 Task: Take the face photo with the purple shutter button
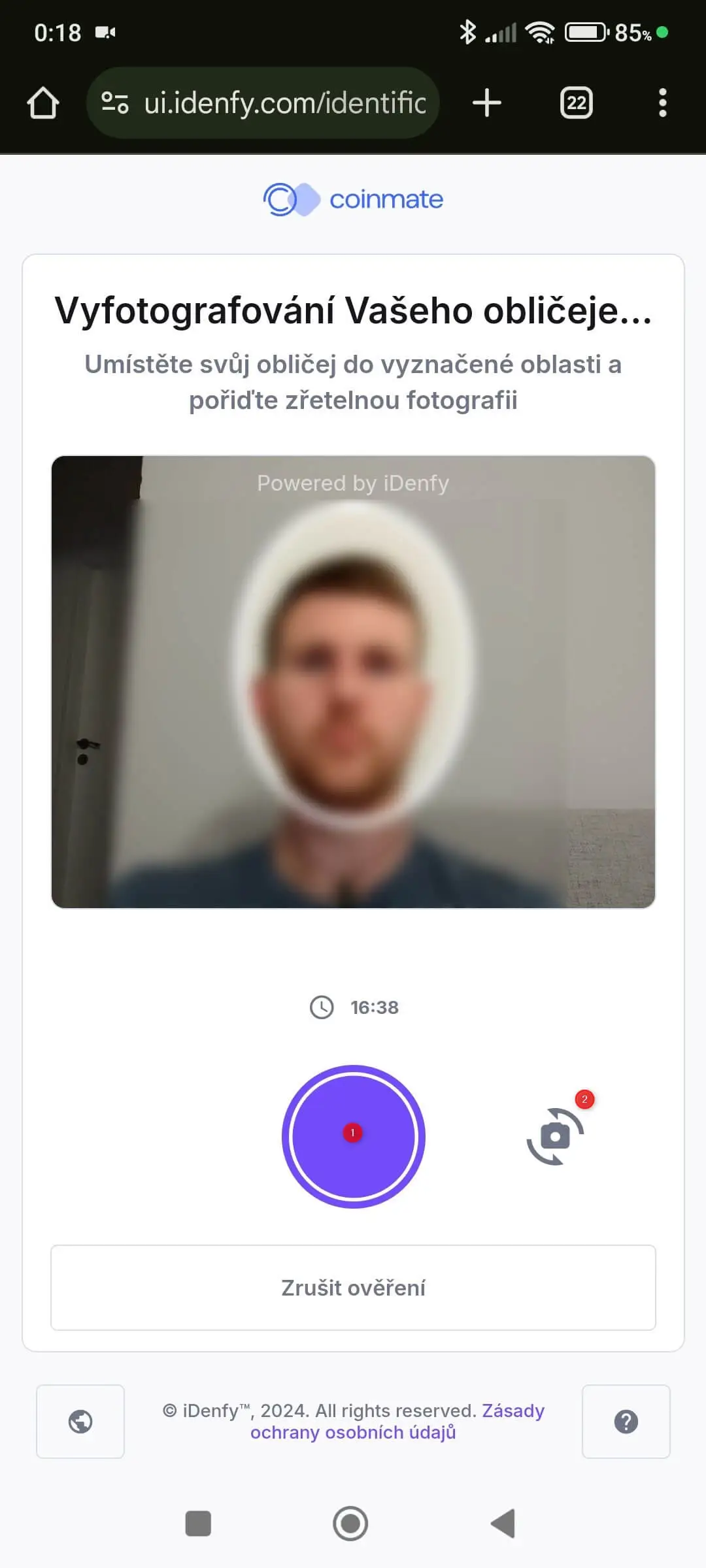coord(353,1137)
